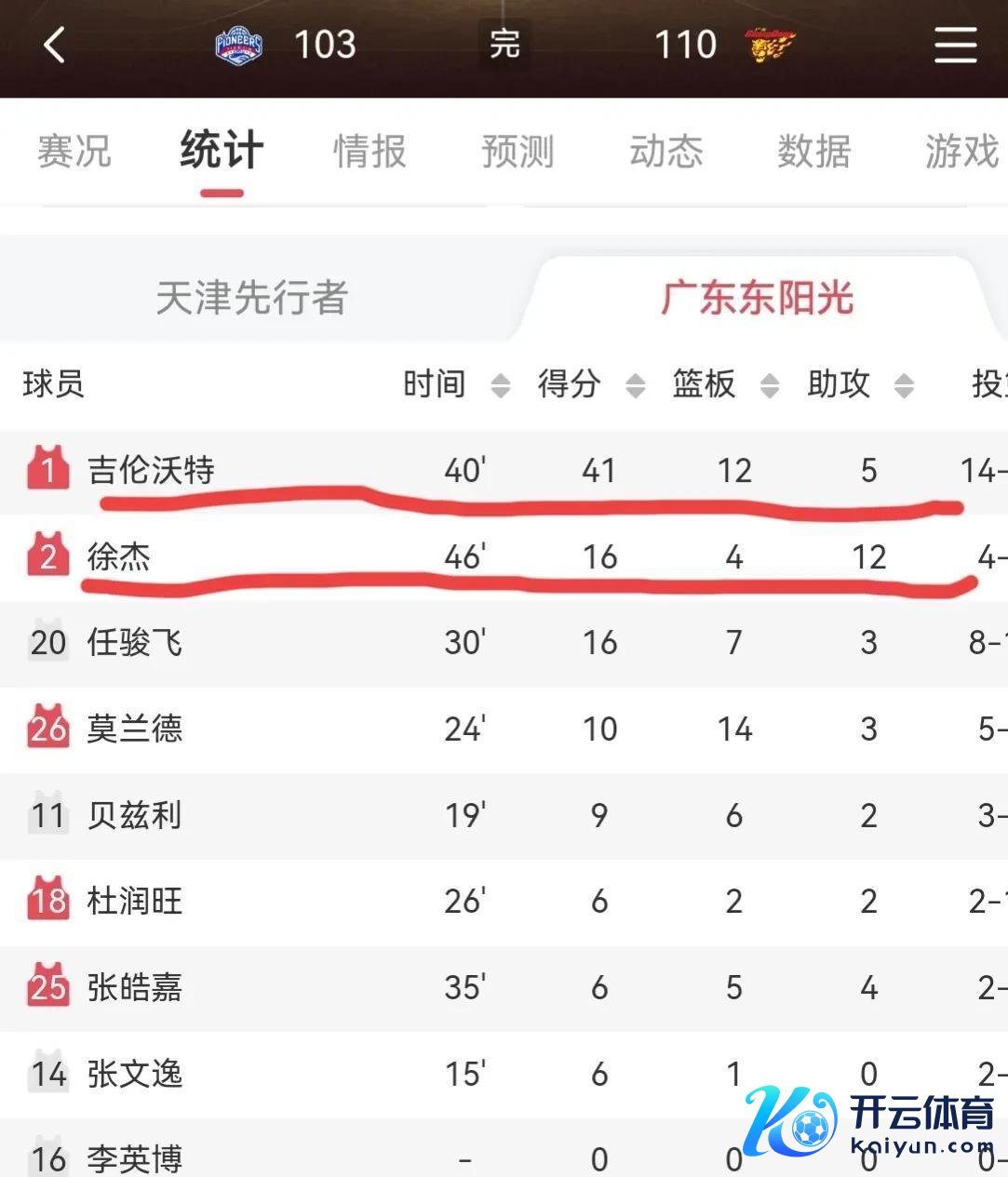Image resolution: width=1008 pixels, height=1177 pixels.
Task: Select the 预测 tab
Action: pos(517,152)
